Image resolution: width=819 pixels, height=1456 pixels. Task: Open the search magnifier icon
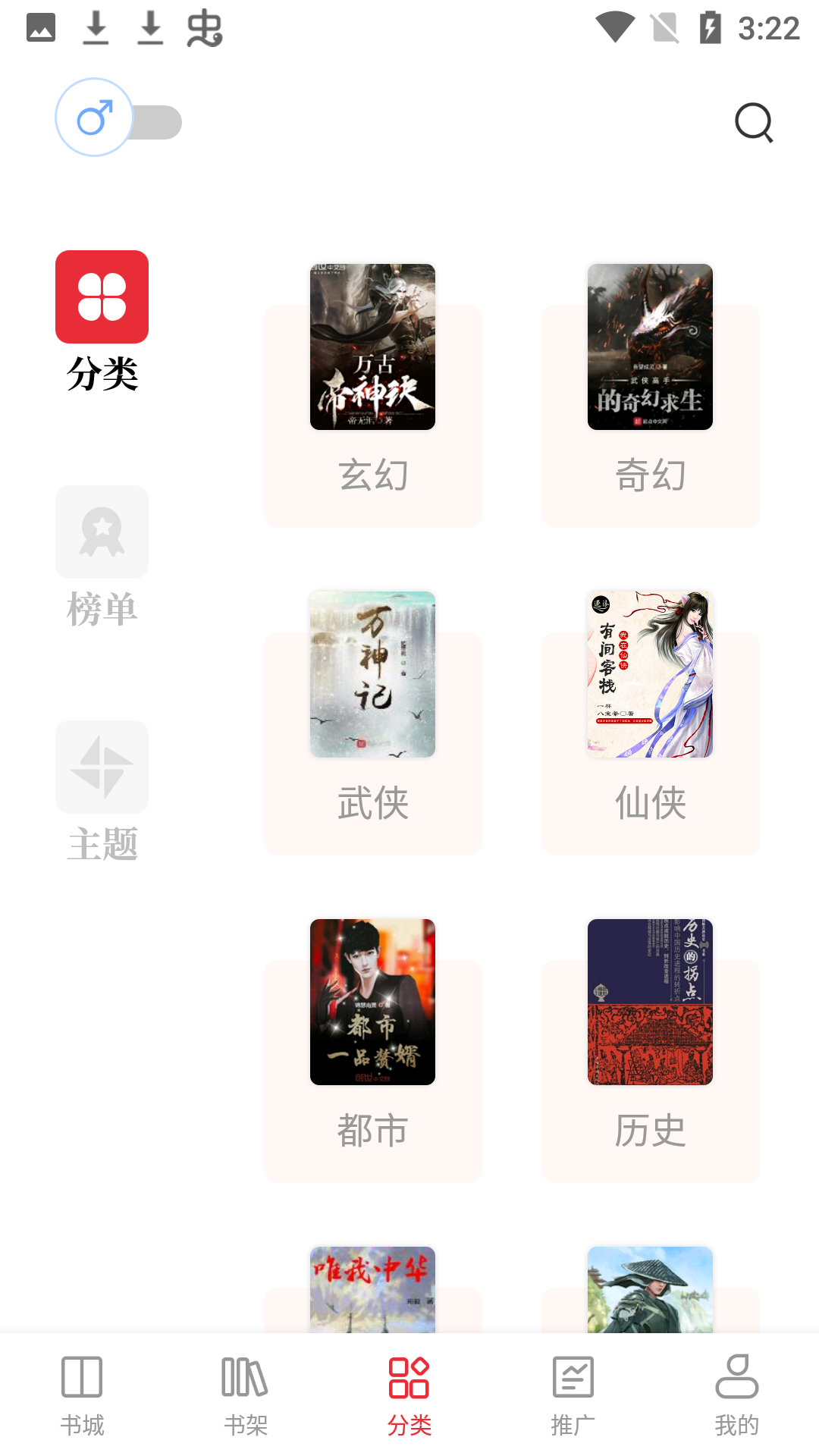754,123
